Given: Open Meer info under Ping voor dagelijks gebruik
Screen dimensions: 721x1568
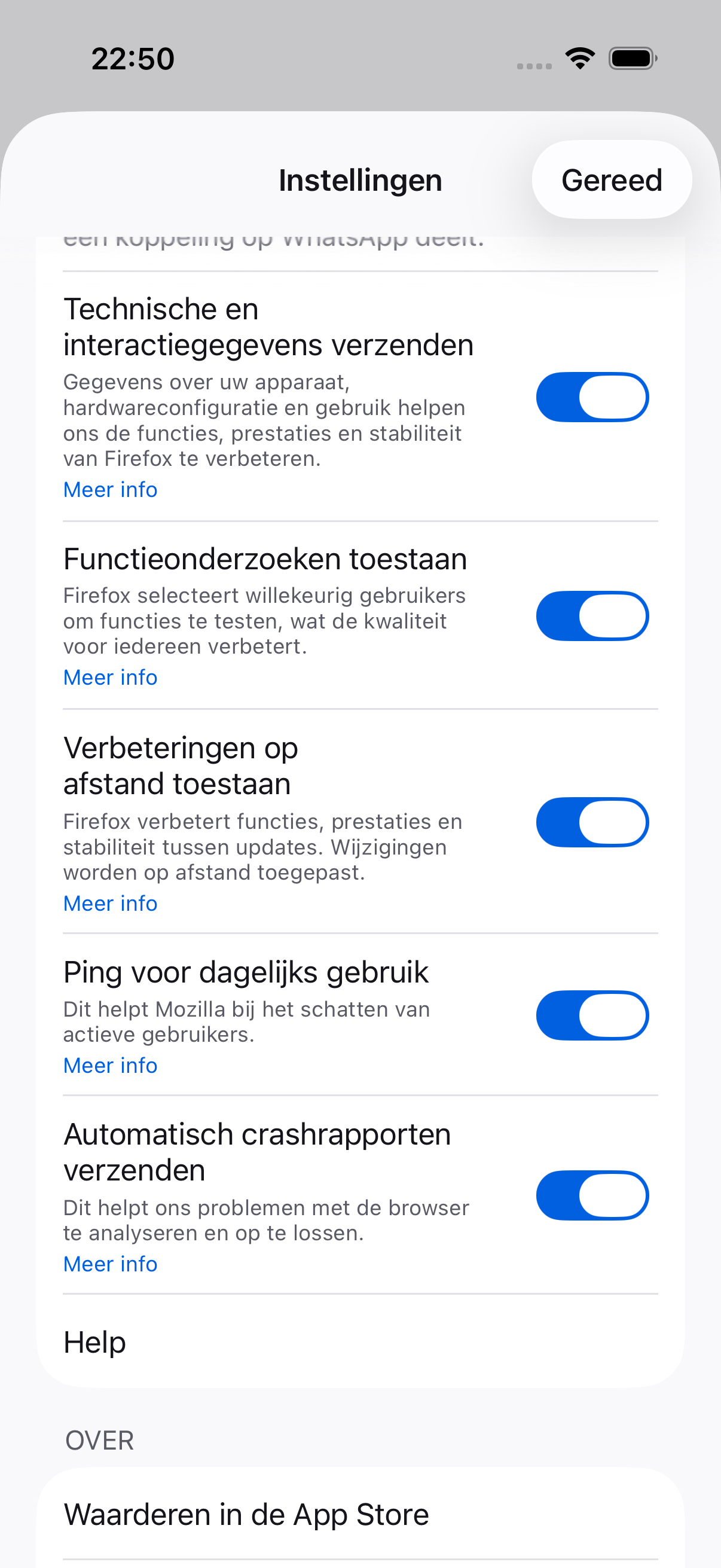Looking at the screenshot, I should tap(110, 1065).
